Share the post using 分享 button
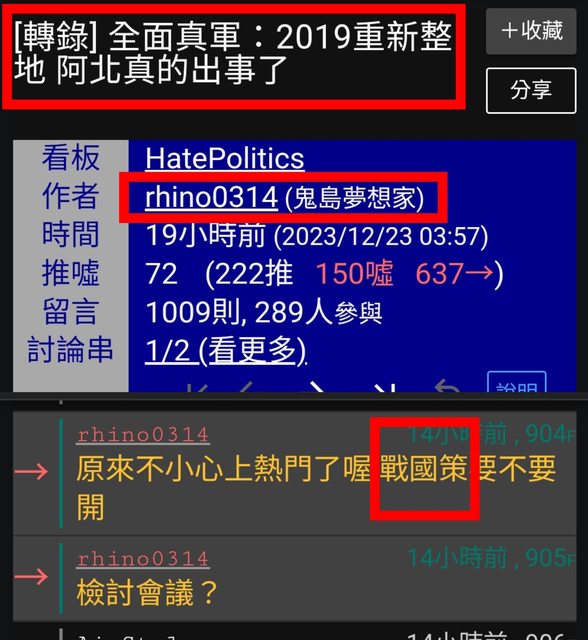 pos(531,91)
